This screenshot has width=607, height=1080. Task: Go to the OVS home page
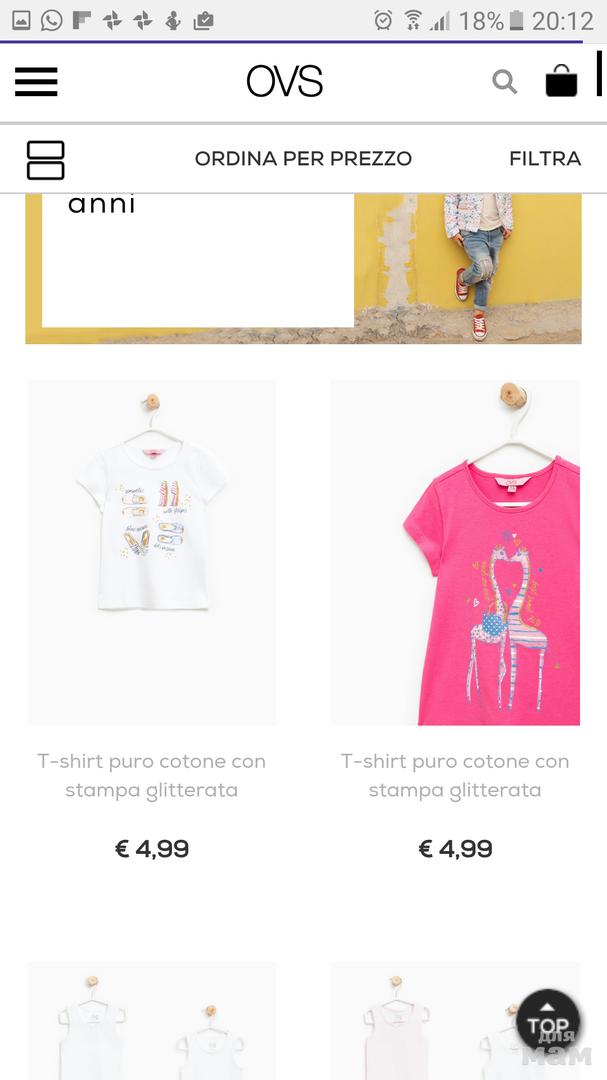285,82
